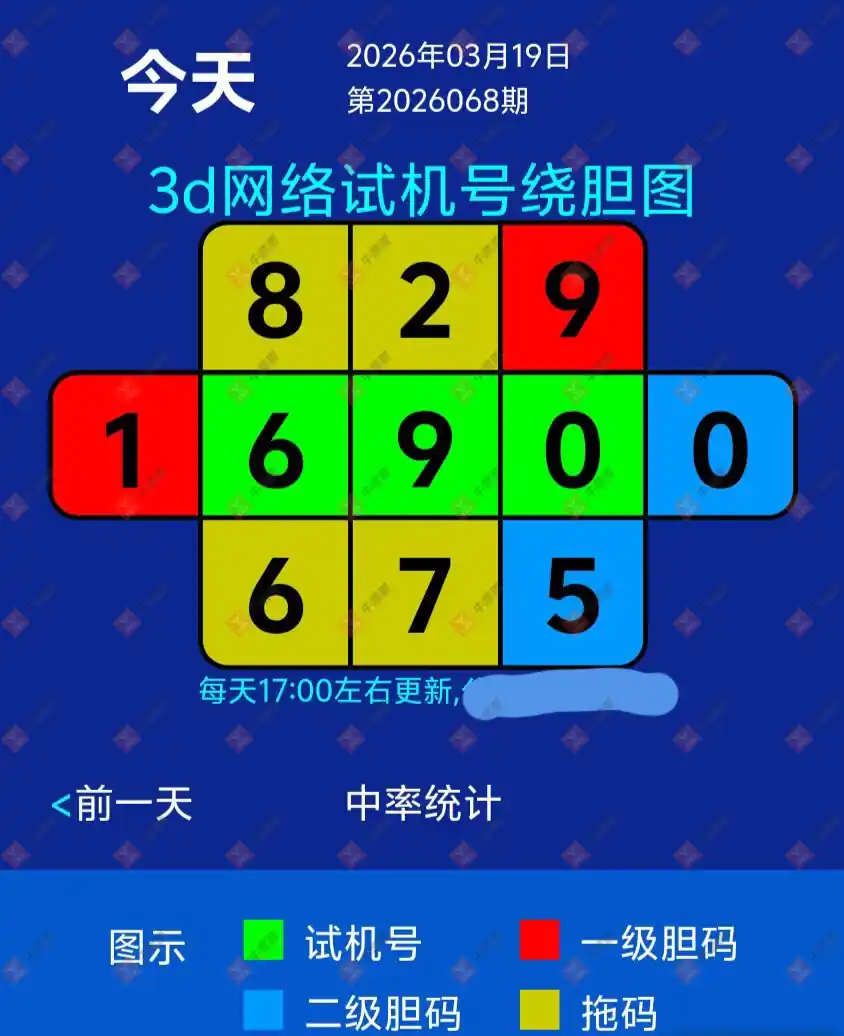Viewport: 844px width, 1036px height.
Task: Go to the previous day (前一天)
Action: (x=122, y=804)
